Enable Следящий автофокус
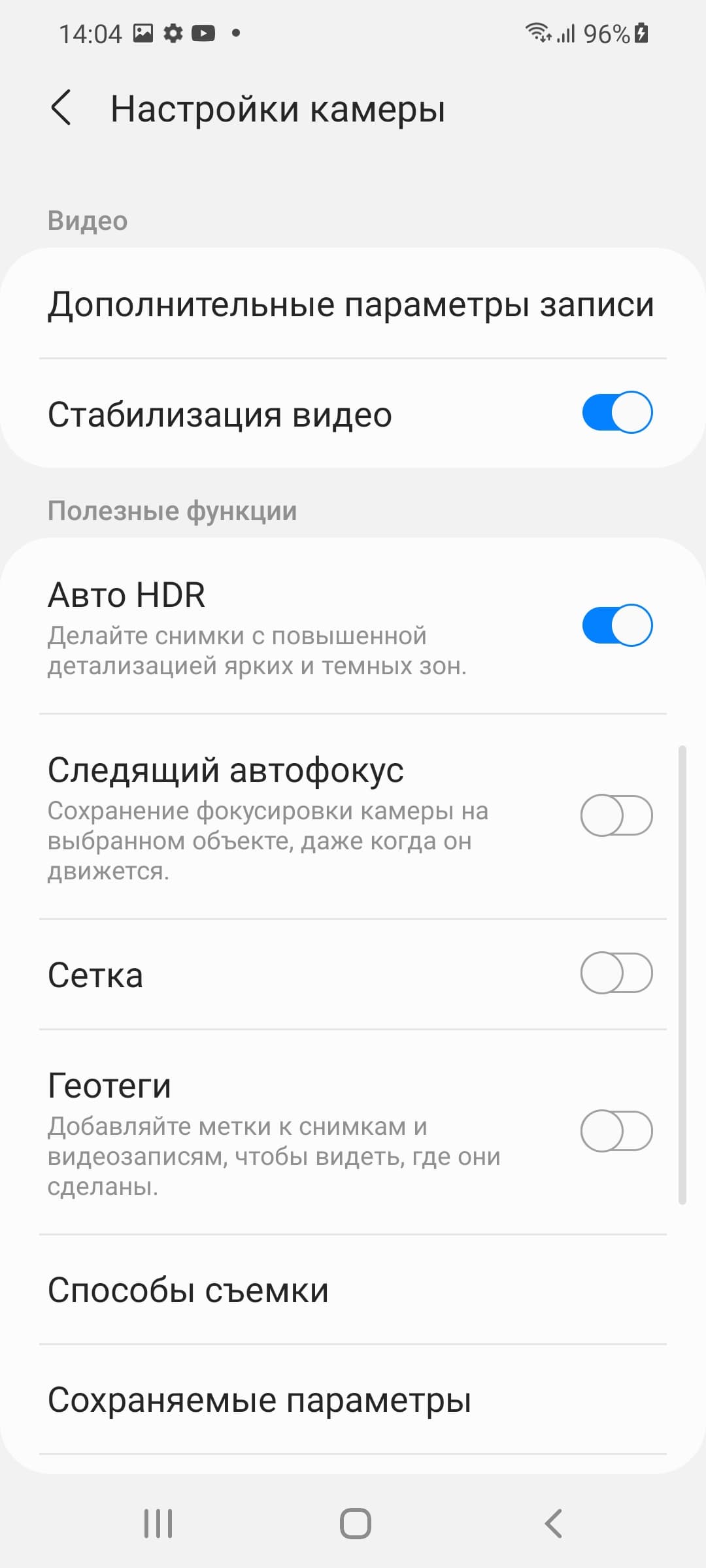Image resolution: width=706 pixels, height=1568 pixels. coord(616,815)
